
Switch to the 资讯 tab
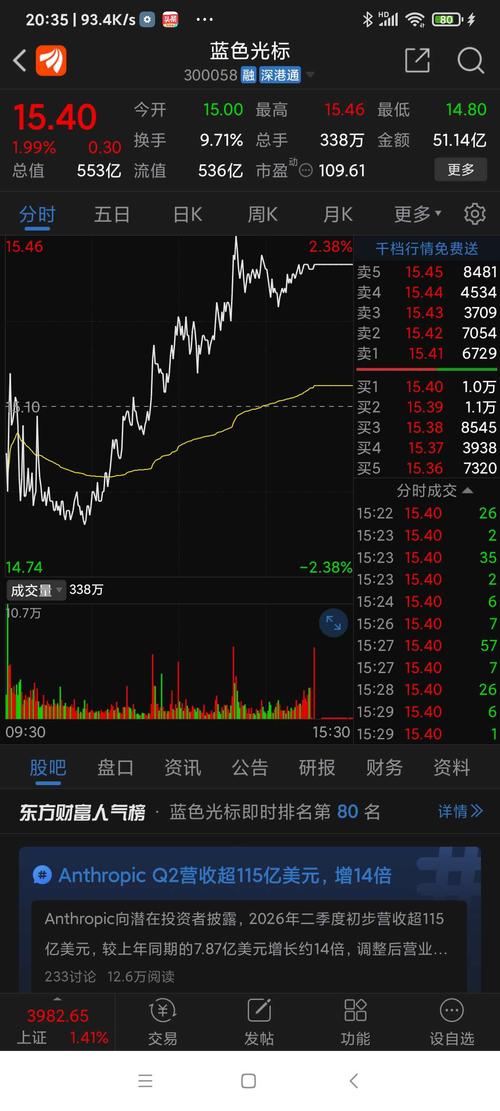coord(183,767)
